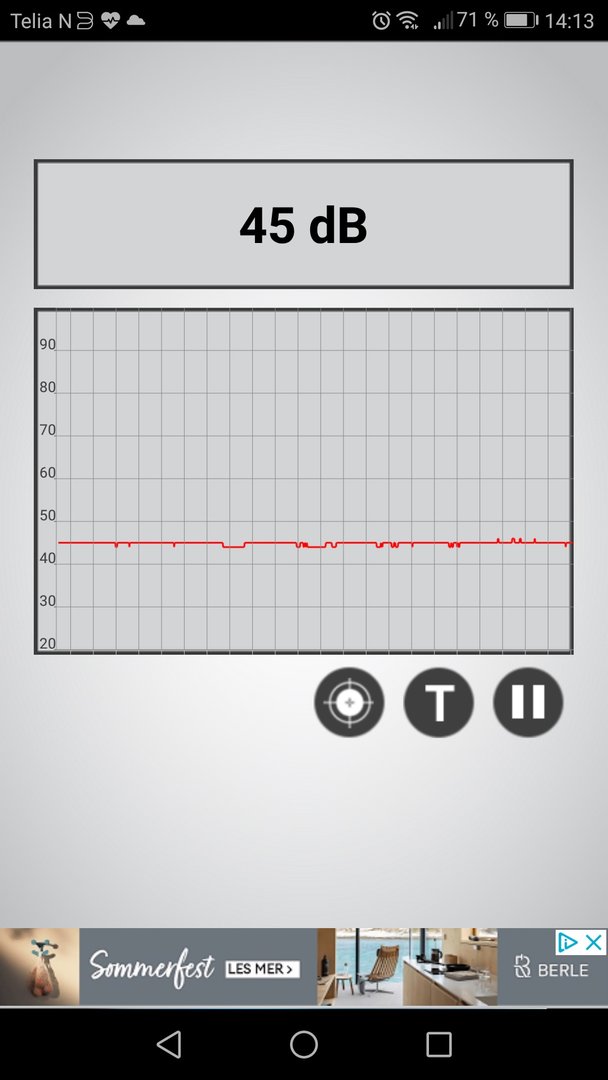This screenshot has width=608, height=1080.
Task: Pause the sound level measurement
Action: 528,703
